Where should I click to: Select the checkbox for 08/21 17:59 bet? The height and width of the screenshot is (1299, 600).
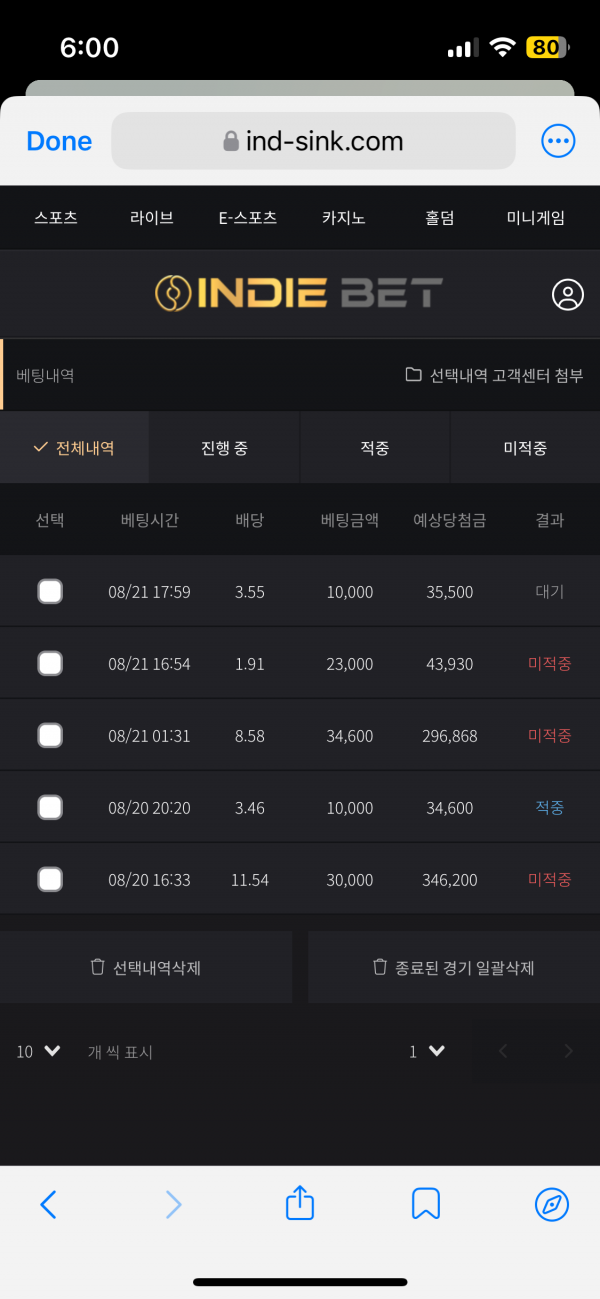tap(50, 591)
